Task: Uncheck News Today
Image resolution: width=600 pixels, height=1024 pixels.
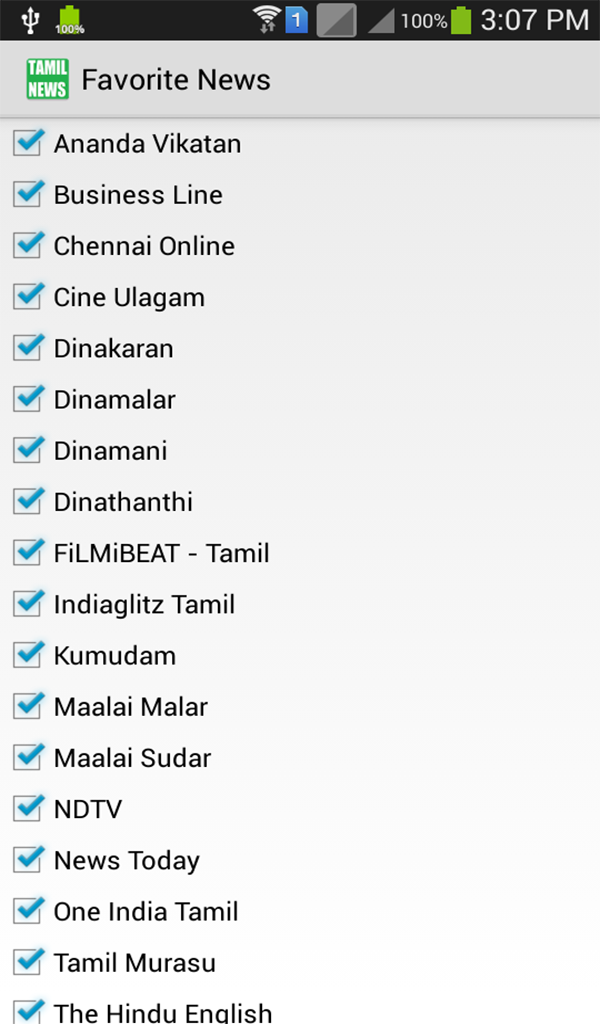Action: coord(28,860)
